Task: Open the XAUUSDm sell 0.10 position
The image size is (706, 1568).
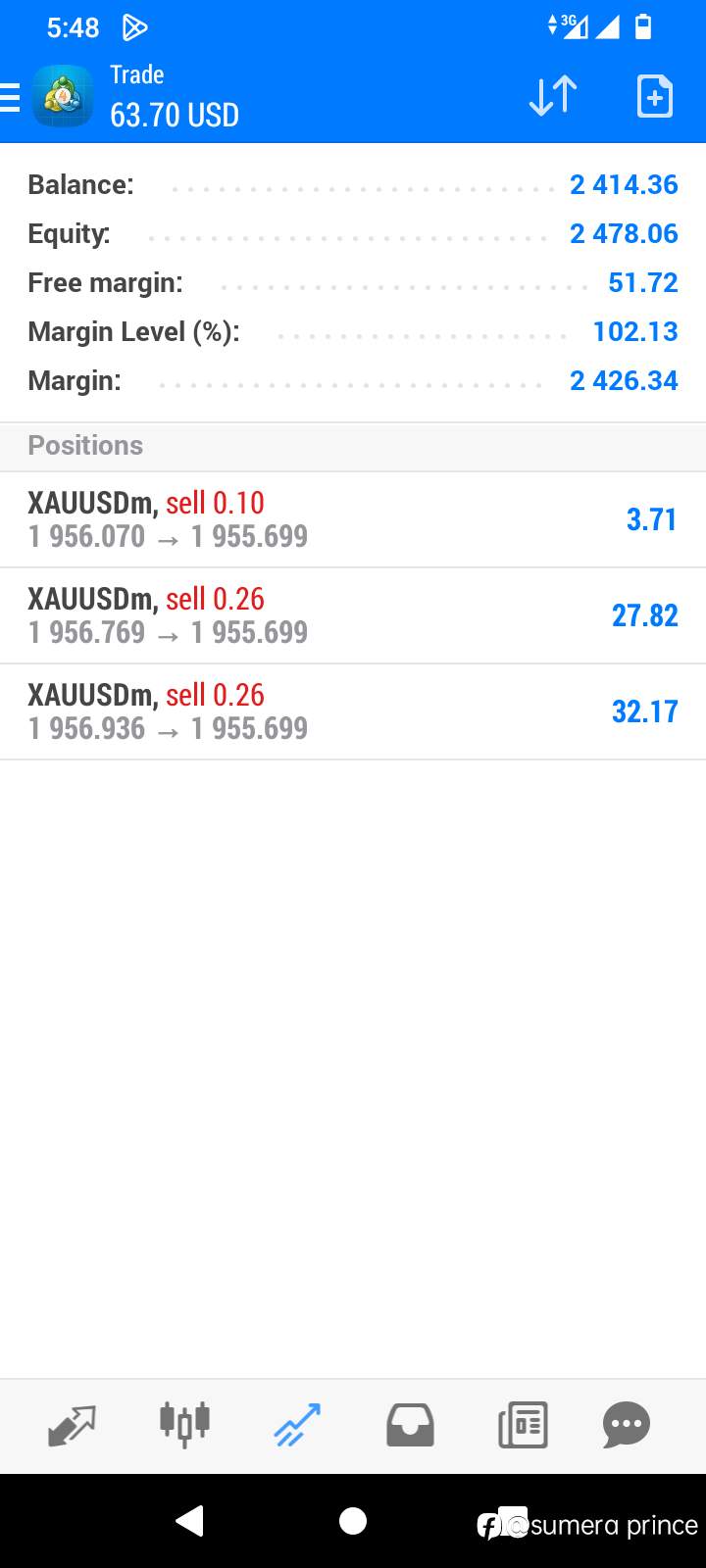Action: coord(353,519)
